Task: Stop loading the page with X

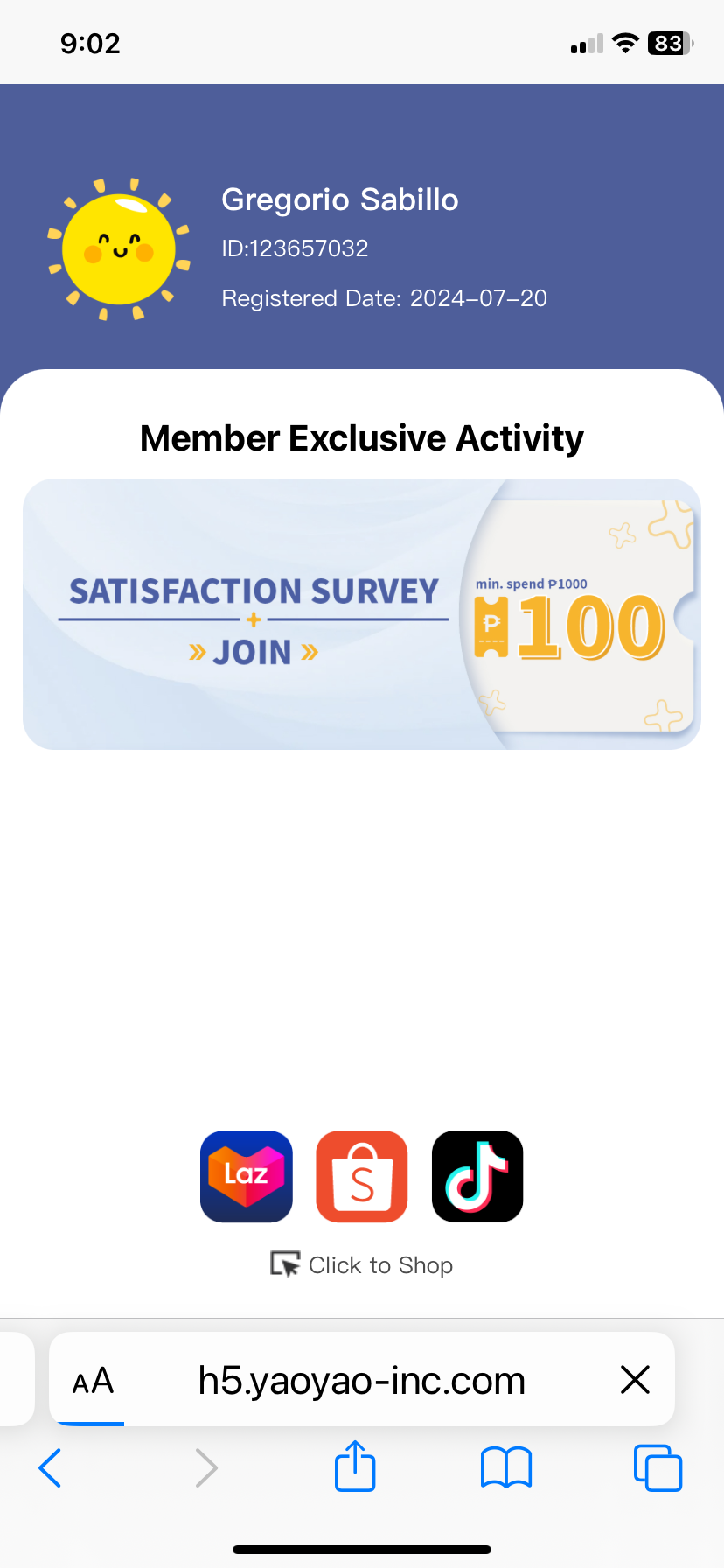Action: click(635, 1380)
